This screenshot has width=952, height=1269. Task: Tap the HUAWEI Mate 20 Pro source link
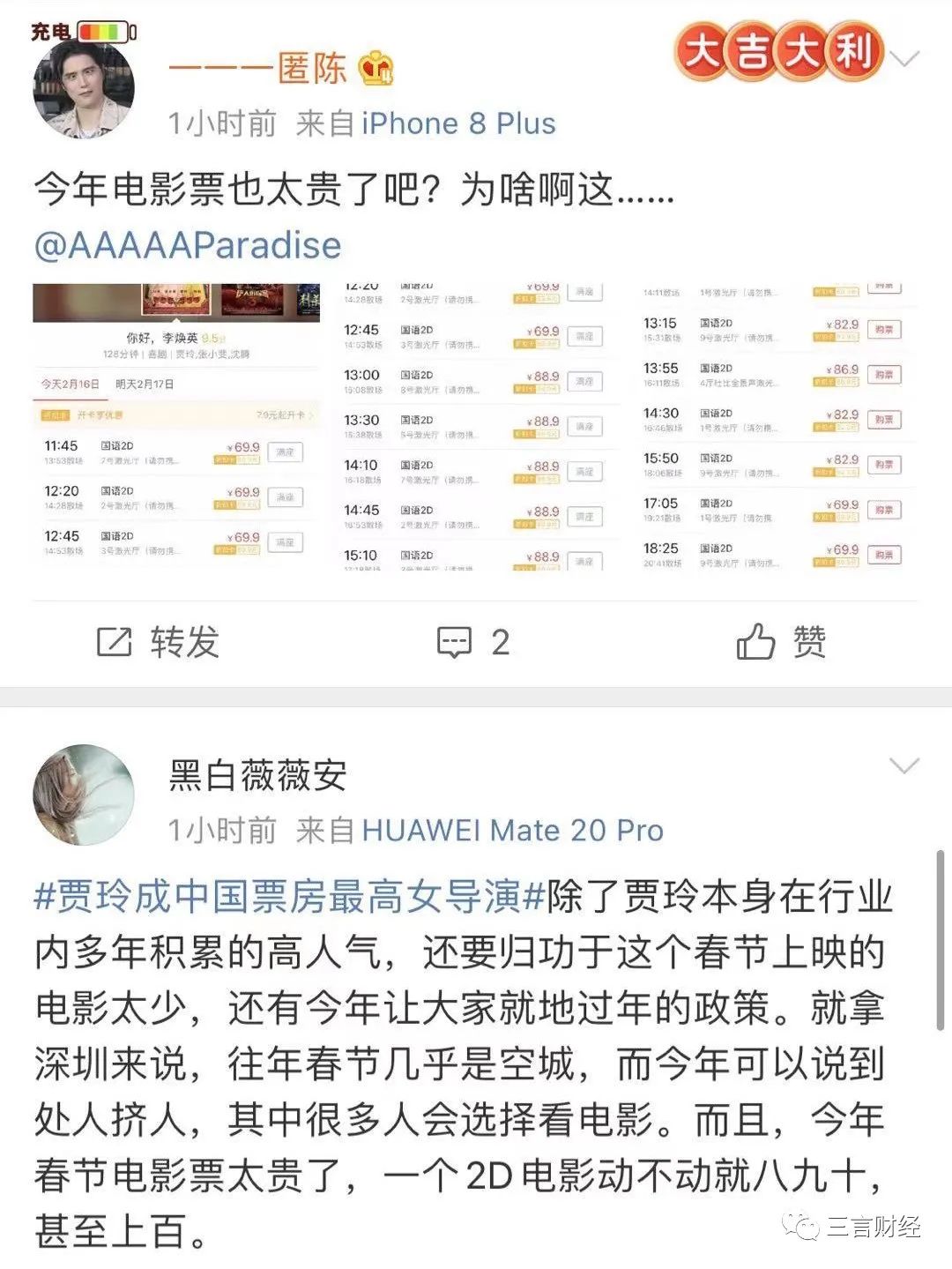pyautogui.click(x=512, y=830)
